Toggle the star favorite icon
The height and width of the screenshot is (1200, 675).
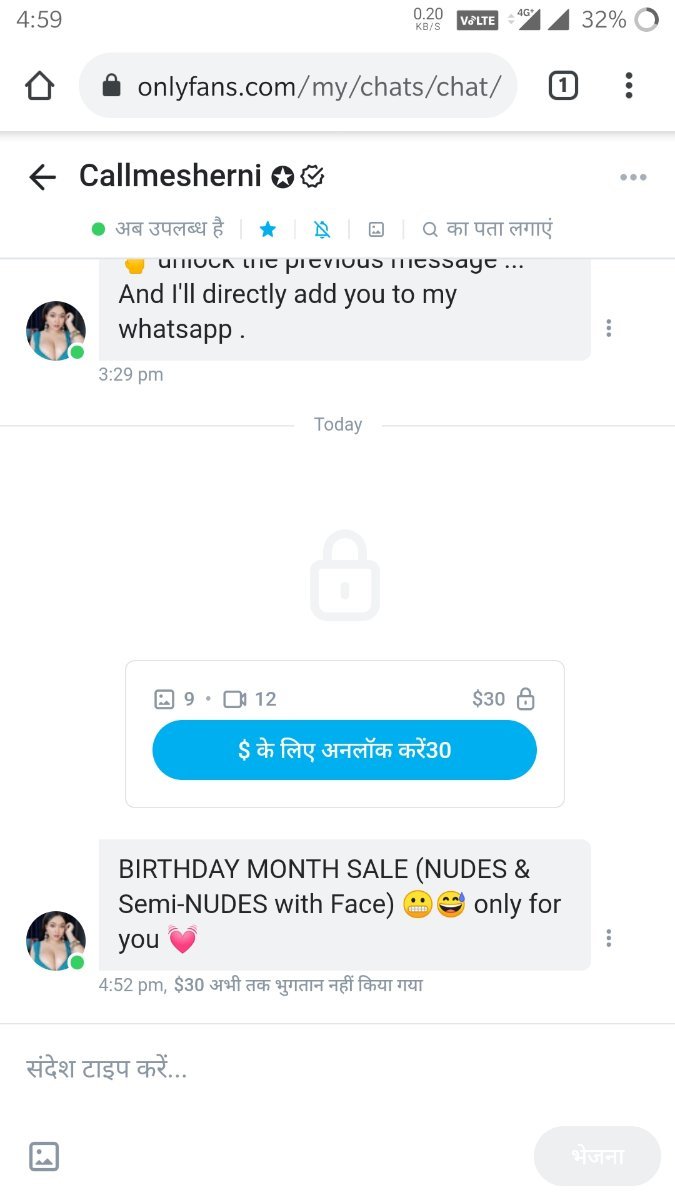268,229
